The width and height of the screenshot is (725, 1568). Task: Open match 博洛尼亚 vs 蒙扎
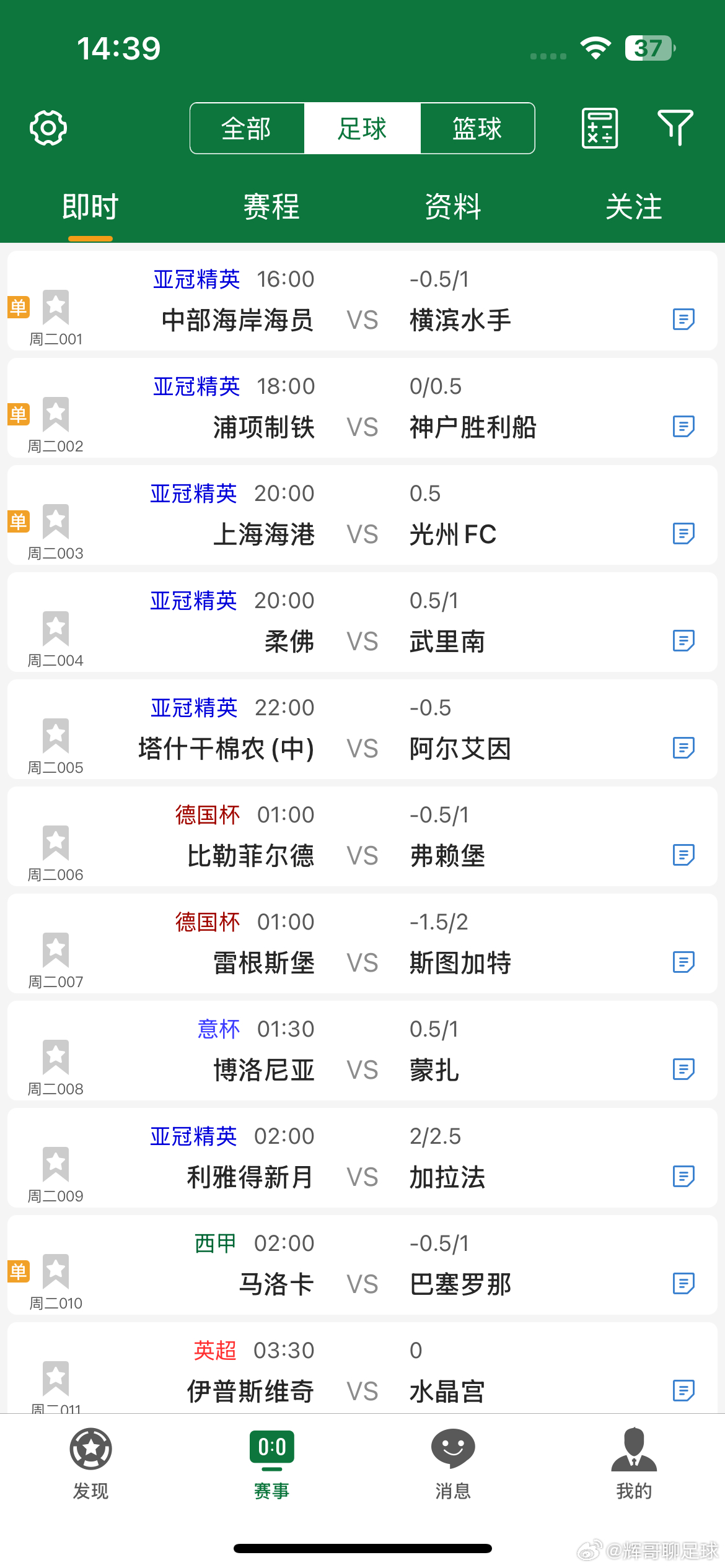tap(362, 1051)
